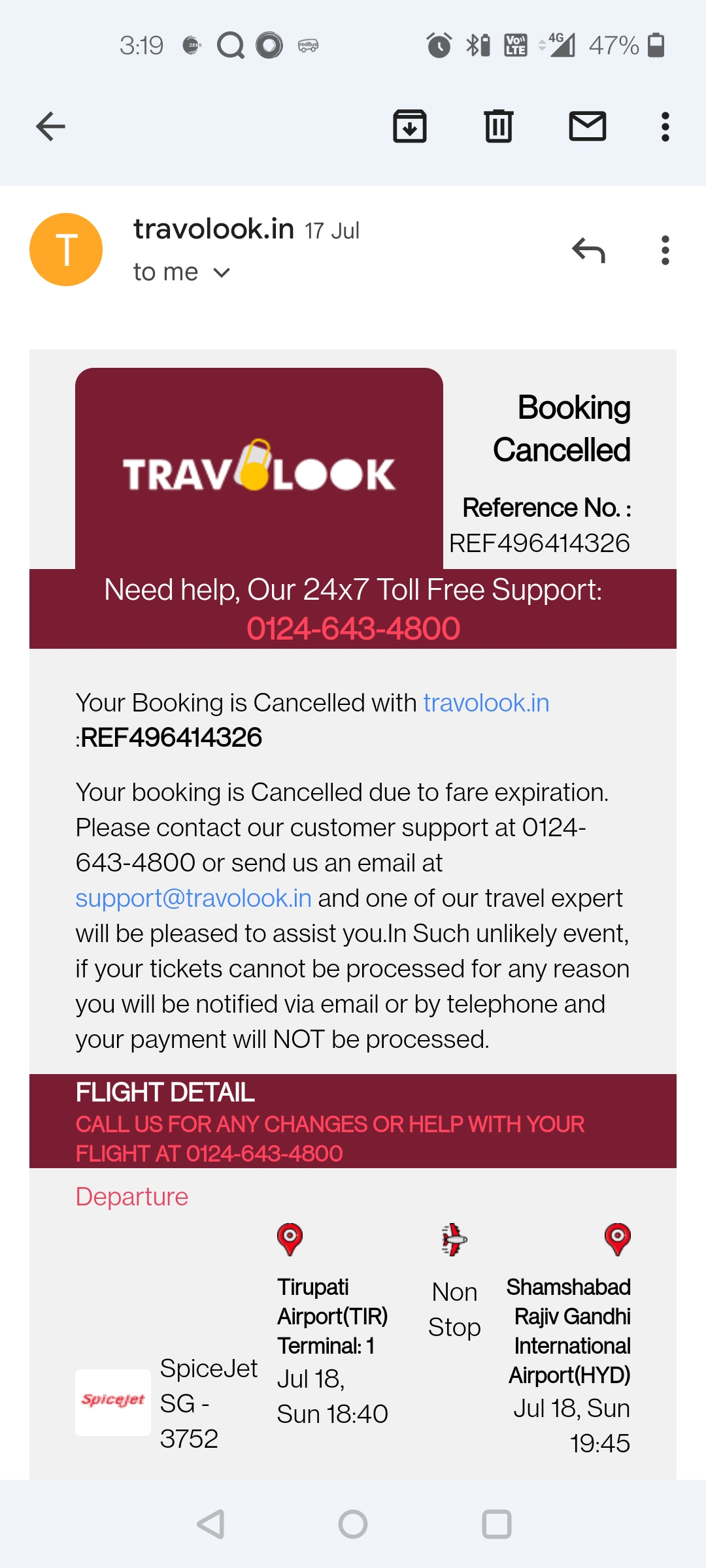Tap the system home button
Viewport: 706px width, 1568px height.
click(x=353, y=1524)
